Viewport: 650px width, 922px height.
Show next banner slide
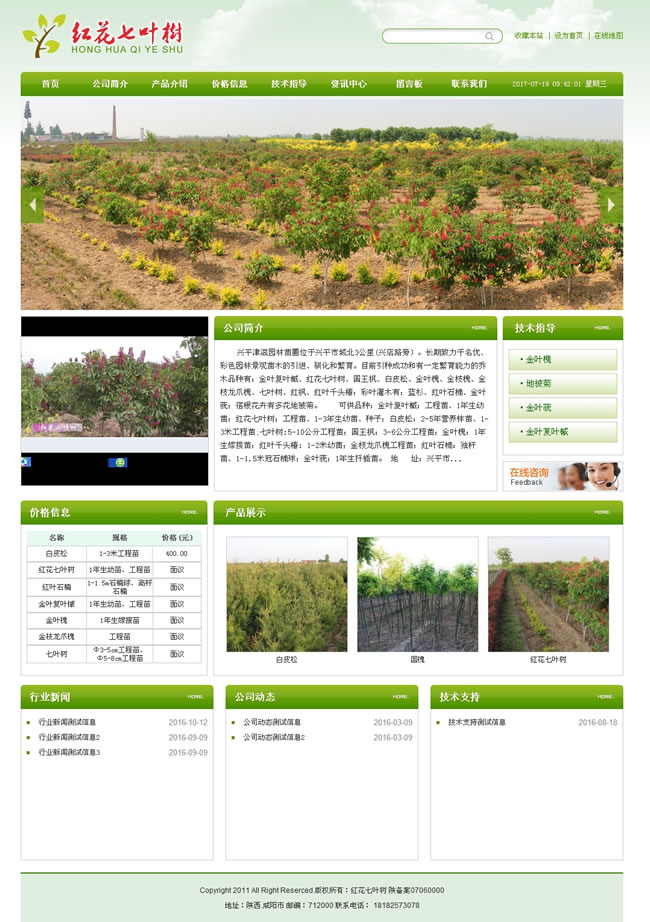tap(611, 204)
